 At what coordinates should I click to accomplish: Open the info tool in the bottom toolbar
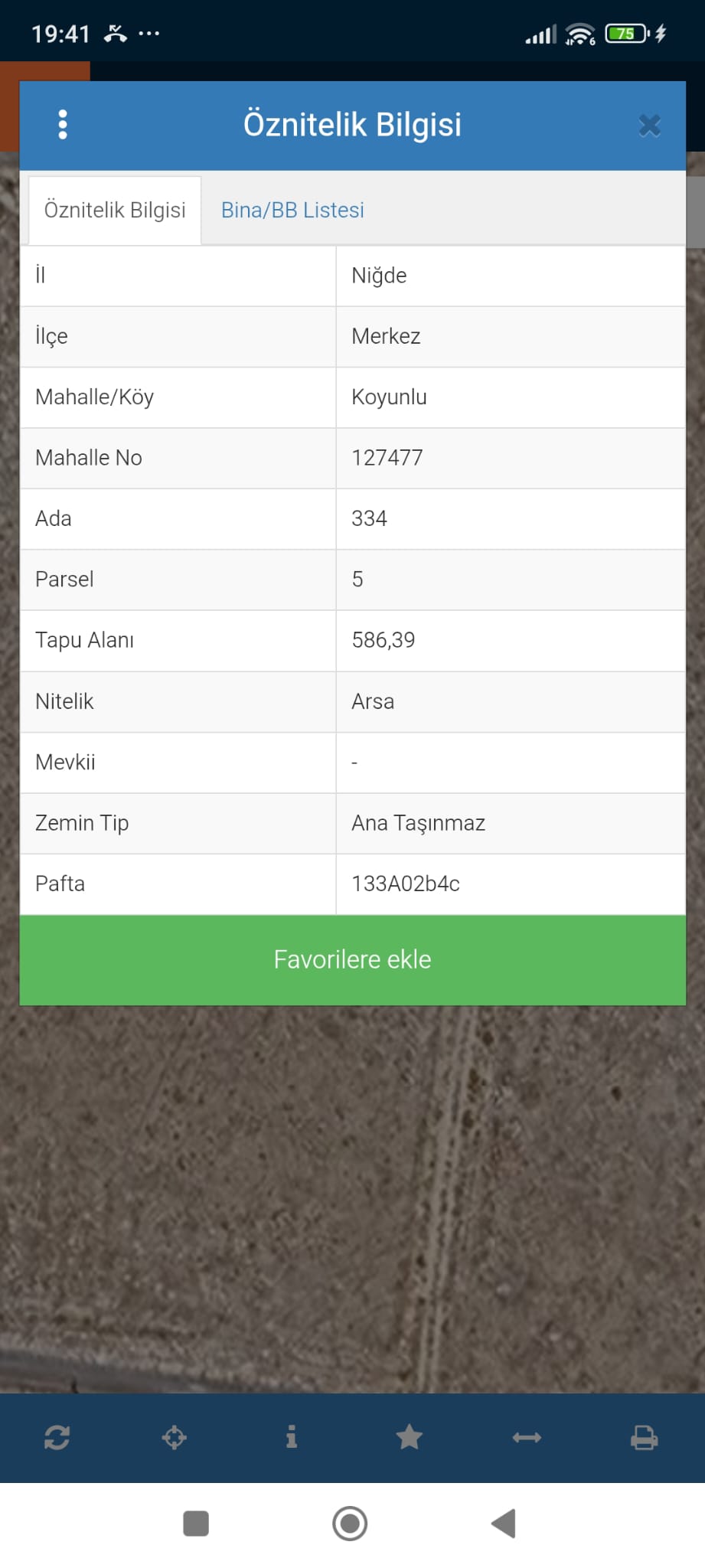pos(292,1437)
